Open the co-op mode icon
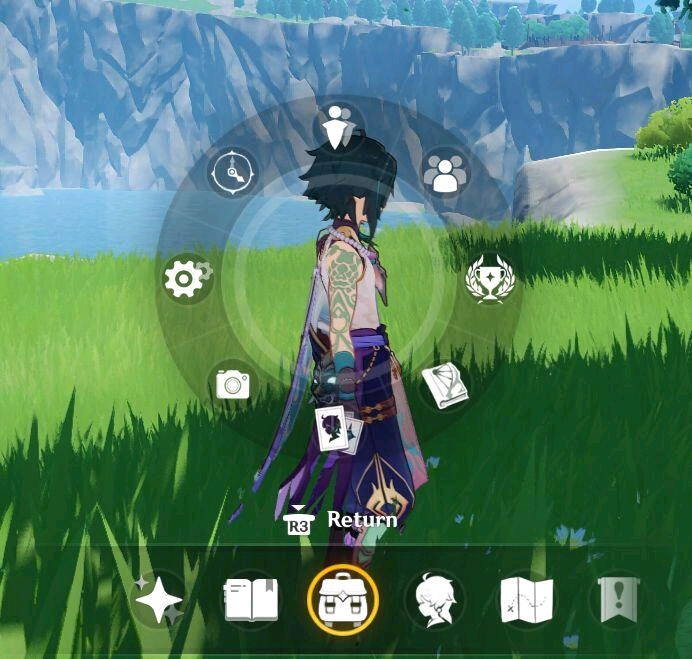 (x=341, y=126)
